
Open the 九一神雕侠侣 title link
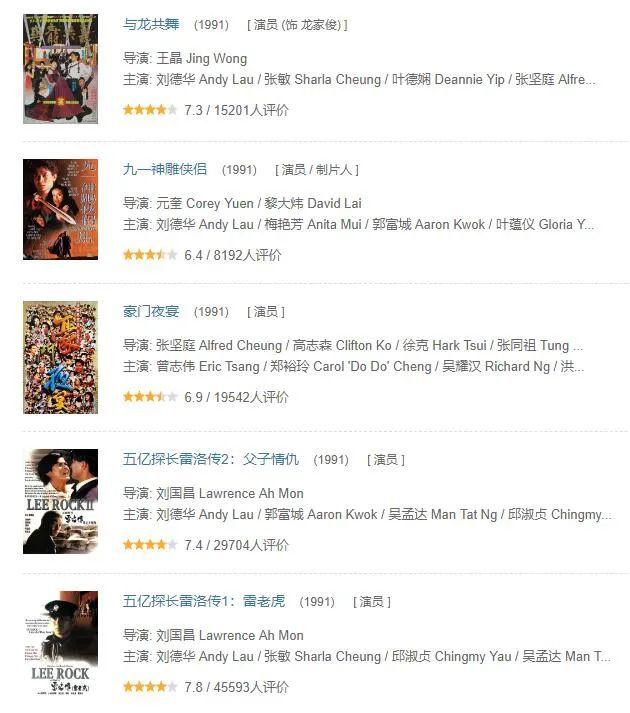(165, 169)
